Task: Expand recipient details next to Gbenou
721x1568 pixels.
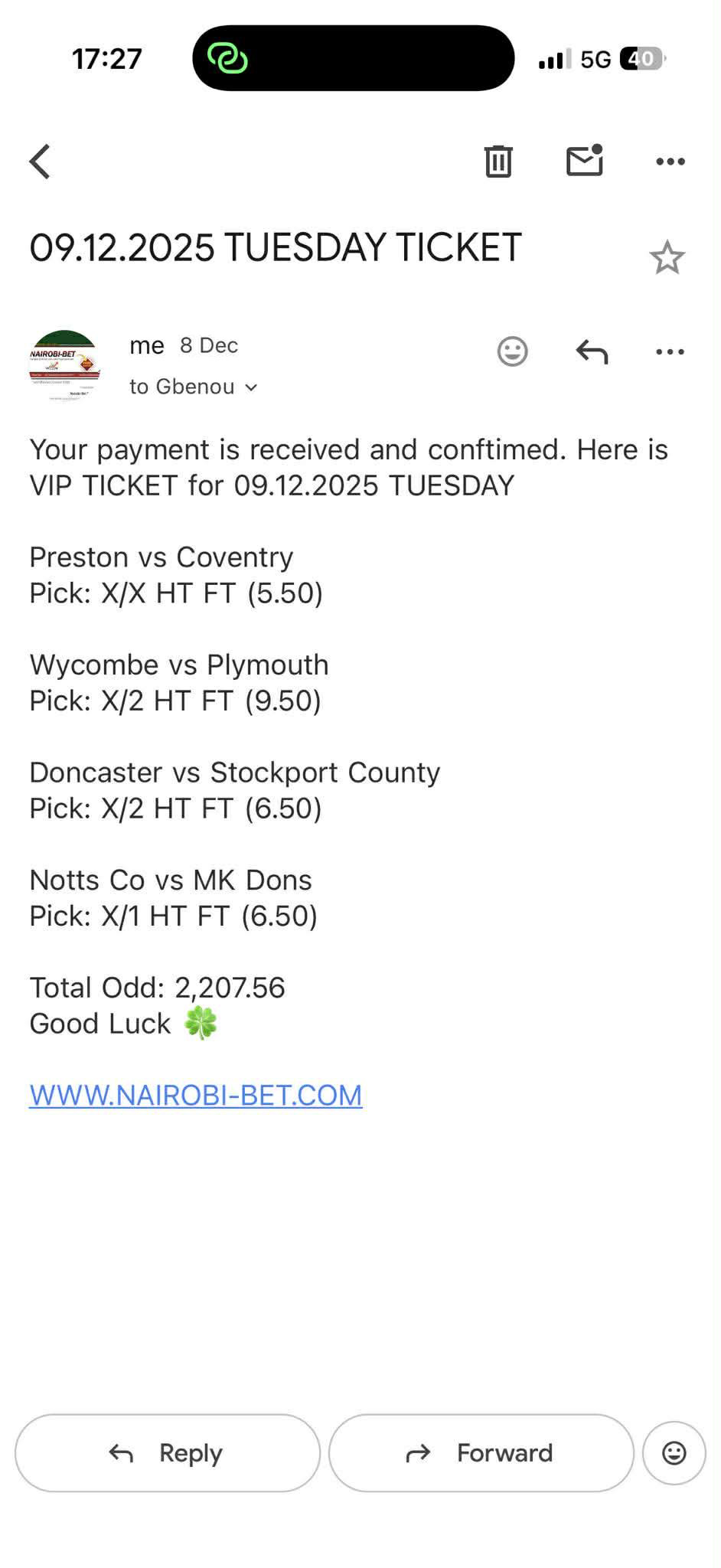Action: point(250,387)
